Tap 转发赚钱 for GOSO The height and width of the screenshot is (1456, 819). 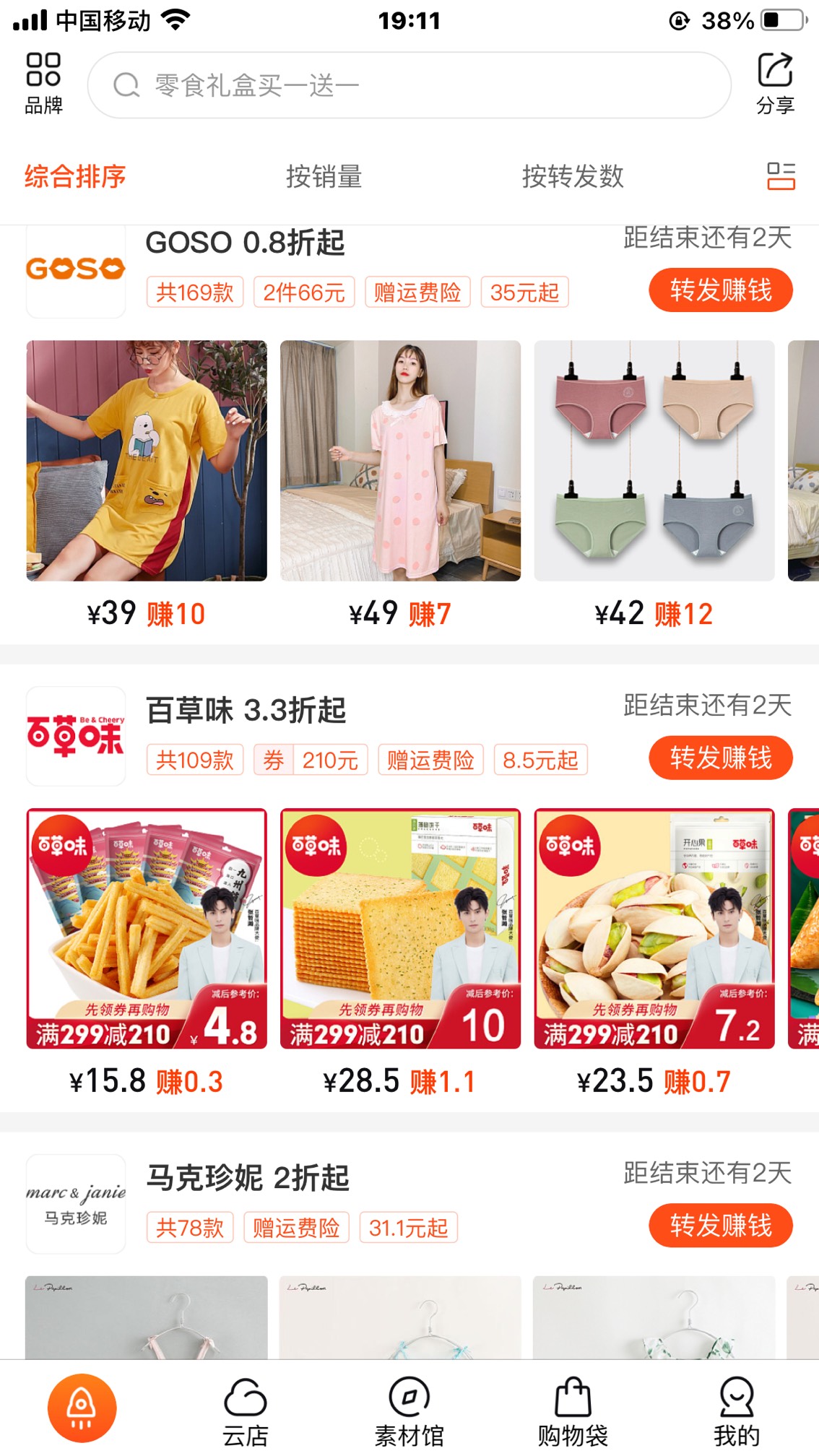click(721, 290)
